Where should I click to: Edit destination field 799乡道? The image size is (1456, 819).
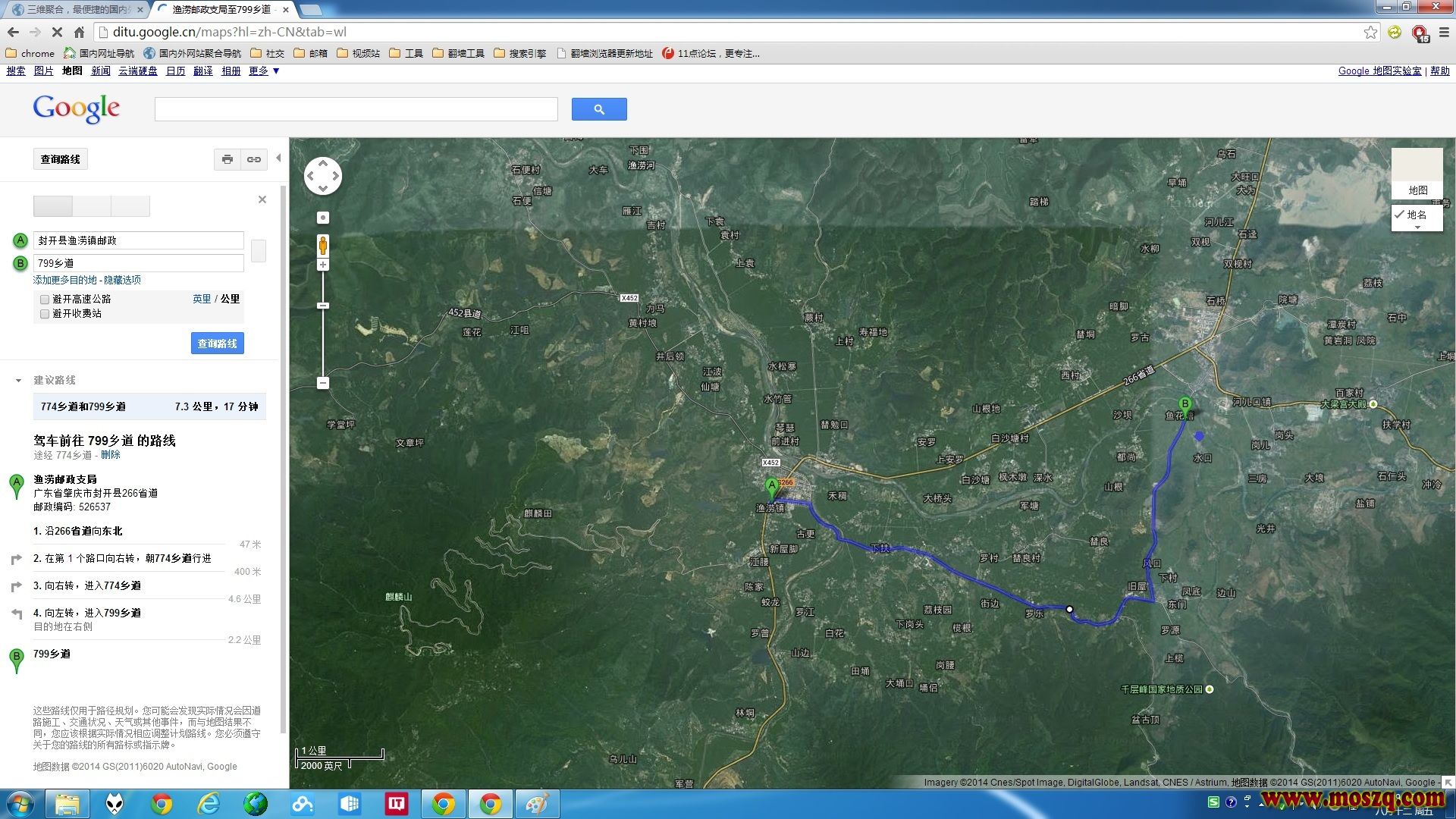point(139,263)
